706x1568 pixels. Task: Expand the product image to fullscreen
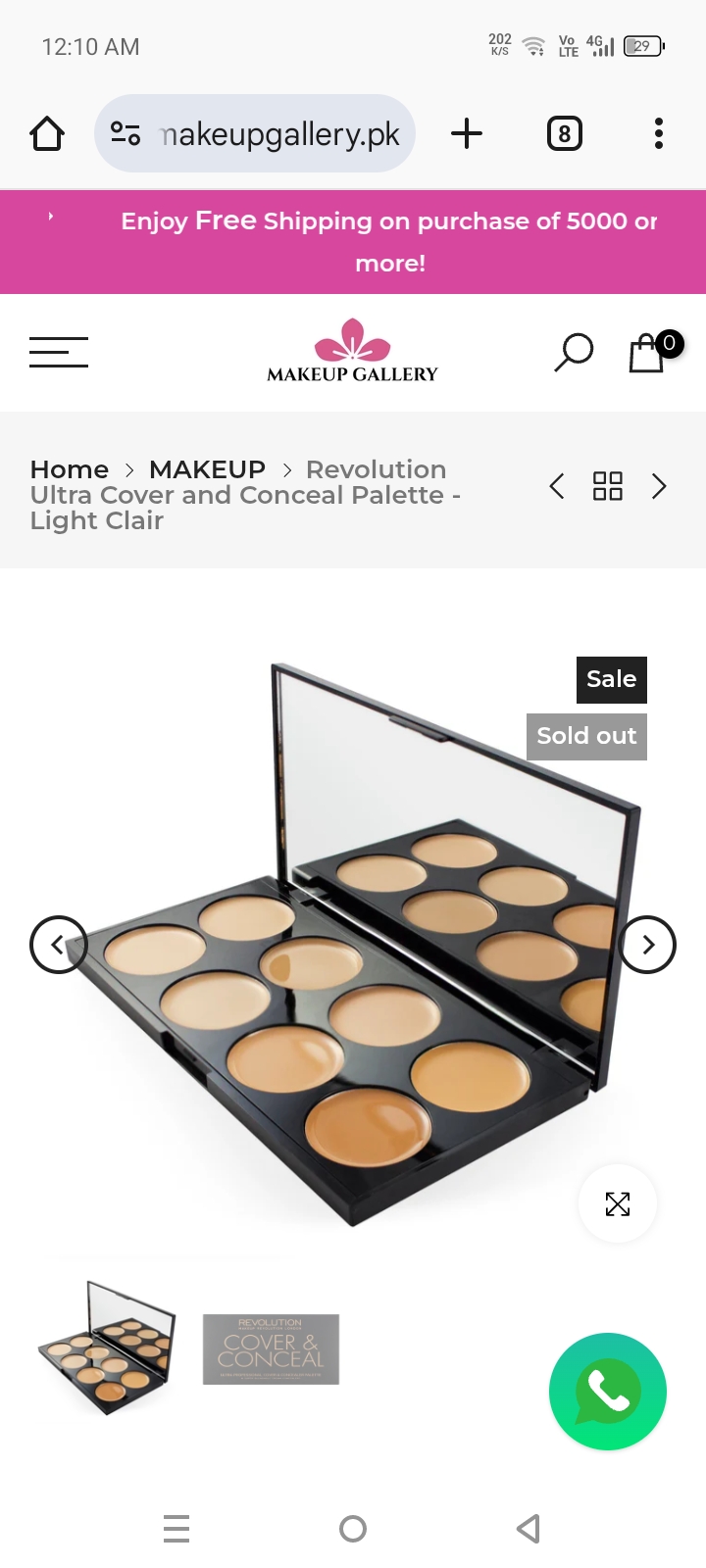tap(618, 1203)
